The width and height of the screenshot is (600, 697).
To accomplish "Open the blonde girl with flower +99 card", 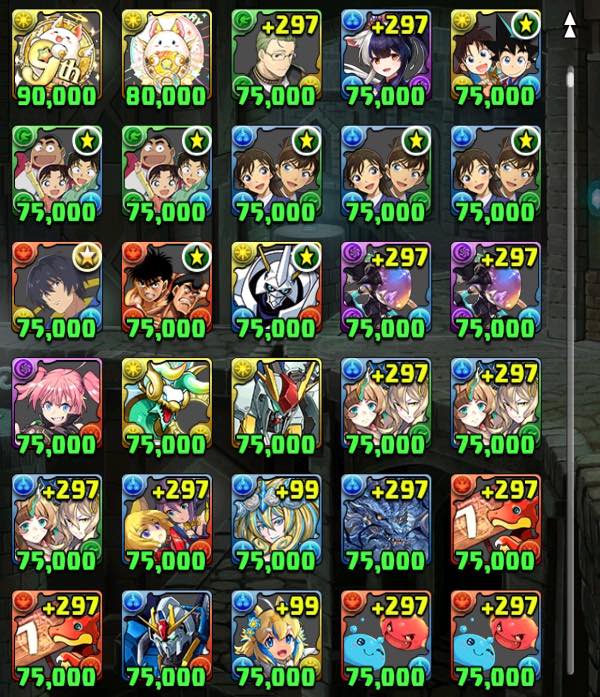I will pos(276,637).
